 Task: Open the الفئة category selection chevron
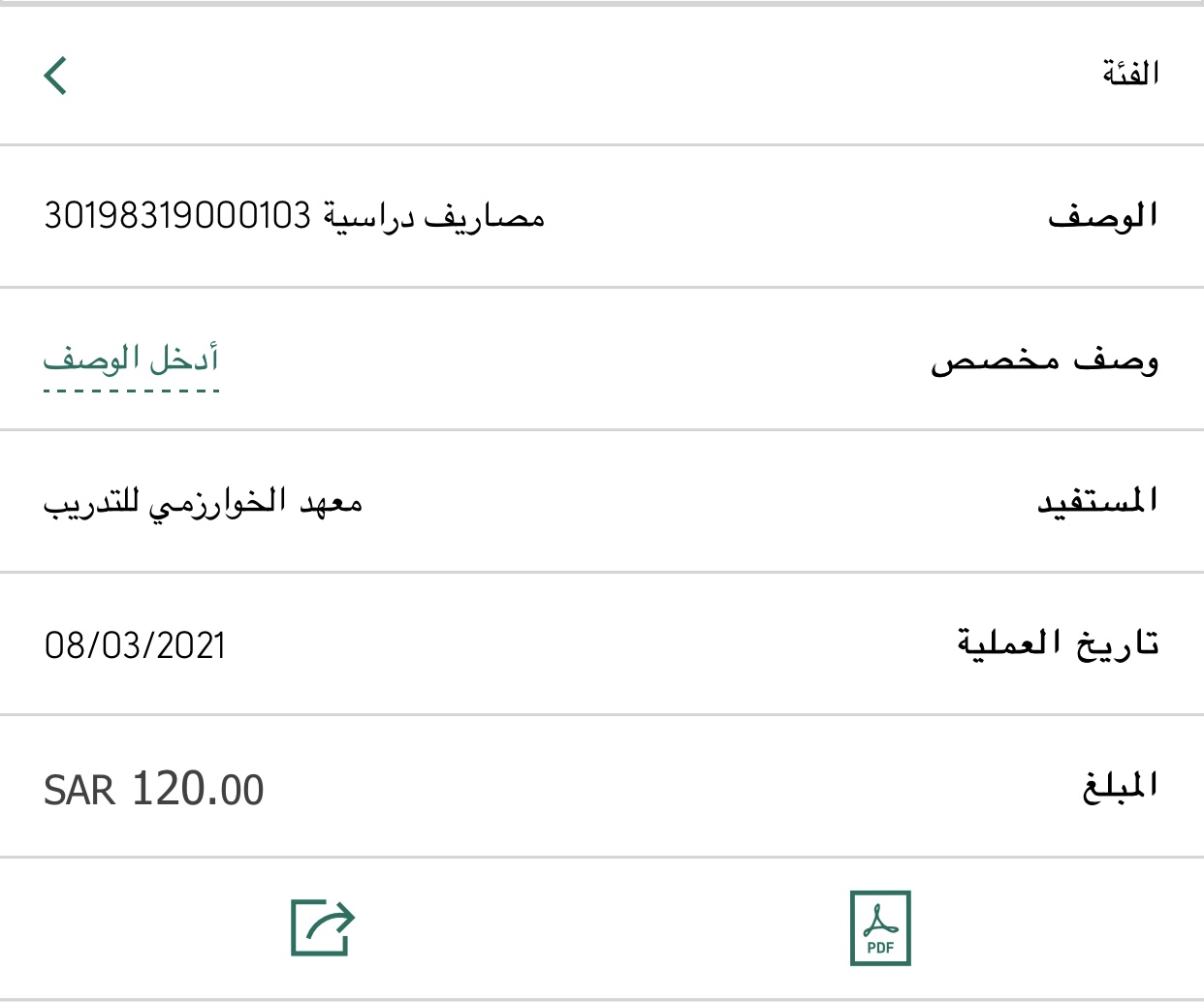[55, 75]
